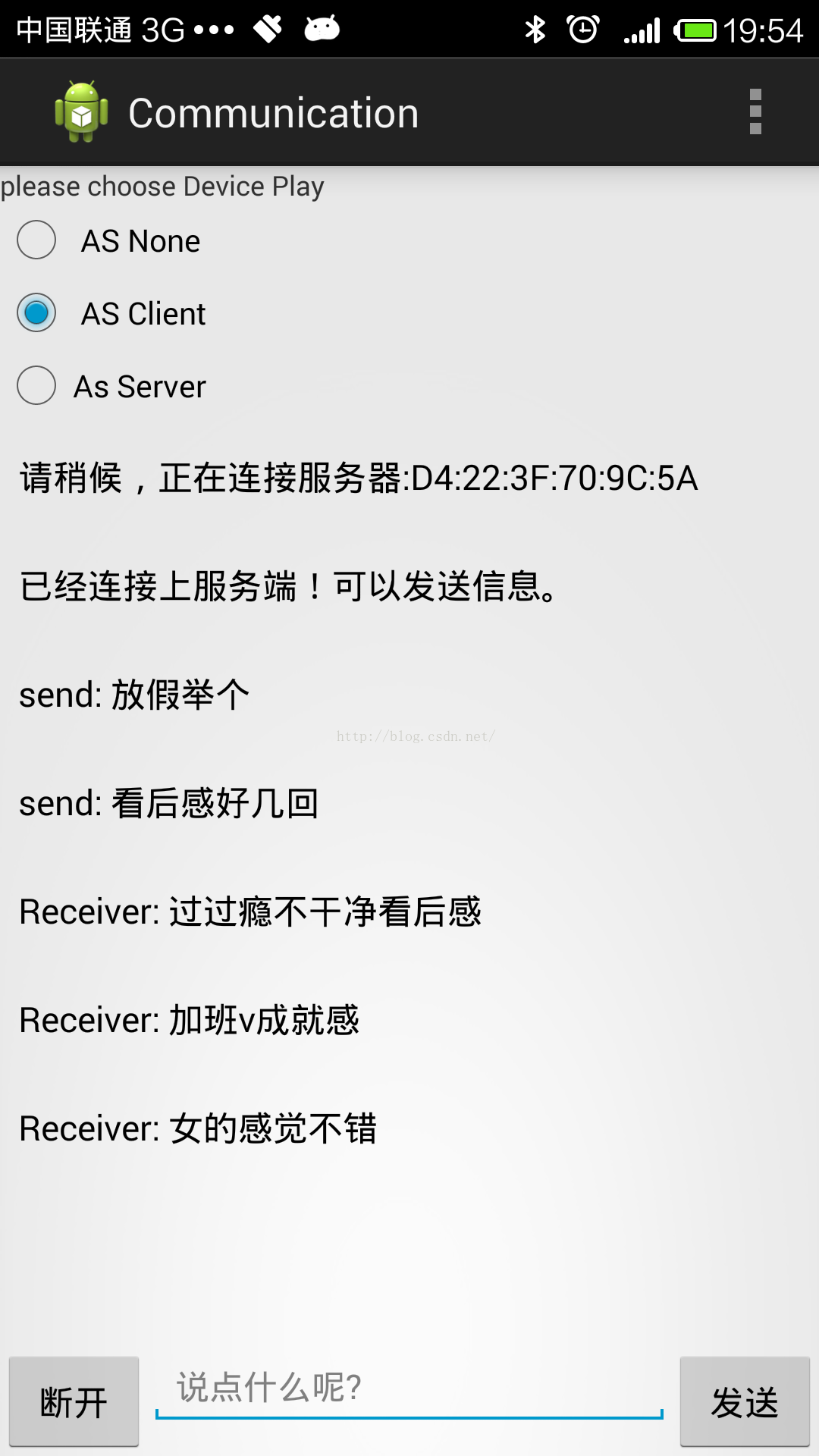The image size is (819, 1456).
Task: Switch to As Server mode
Action: pyautogui.click(x=111, y=386)
